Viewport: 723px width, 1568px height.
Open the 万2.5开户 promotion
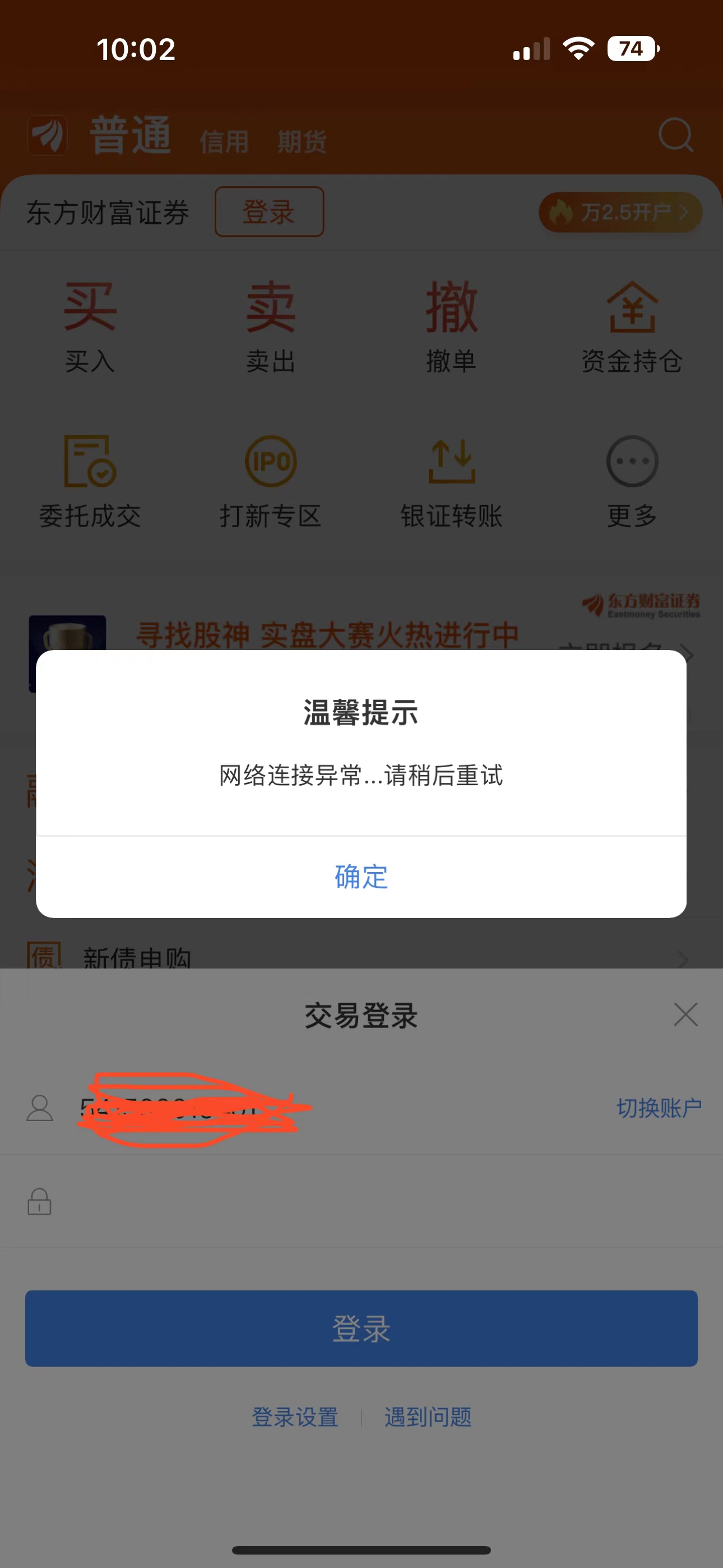[620, 213]
